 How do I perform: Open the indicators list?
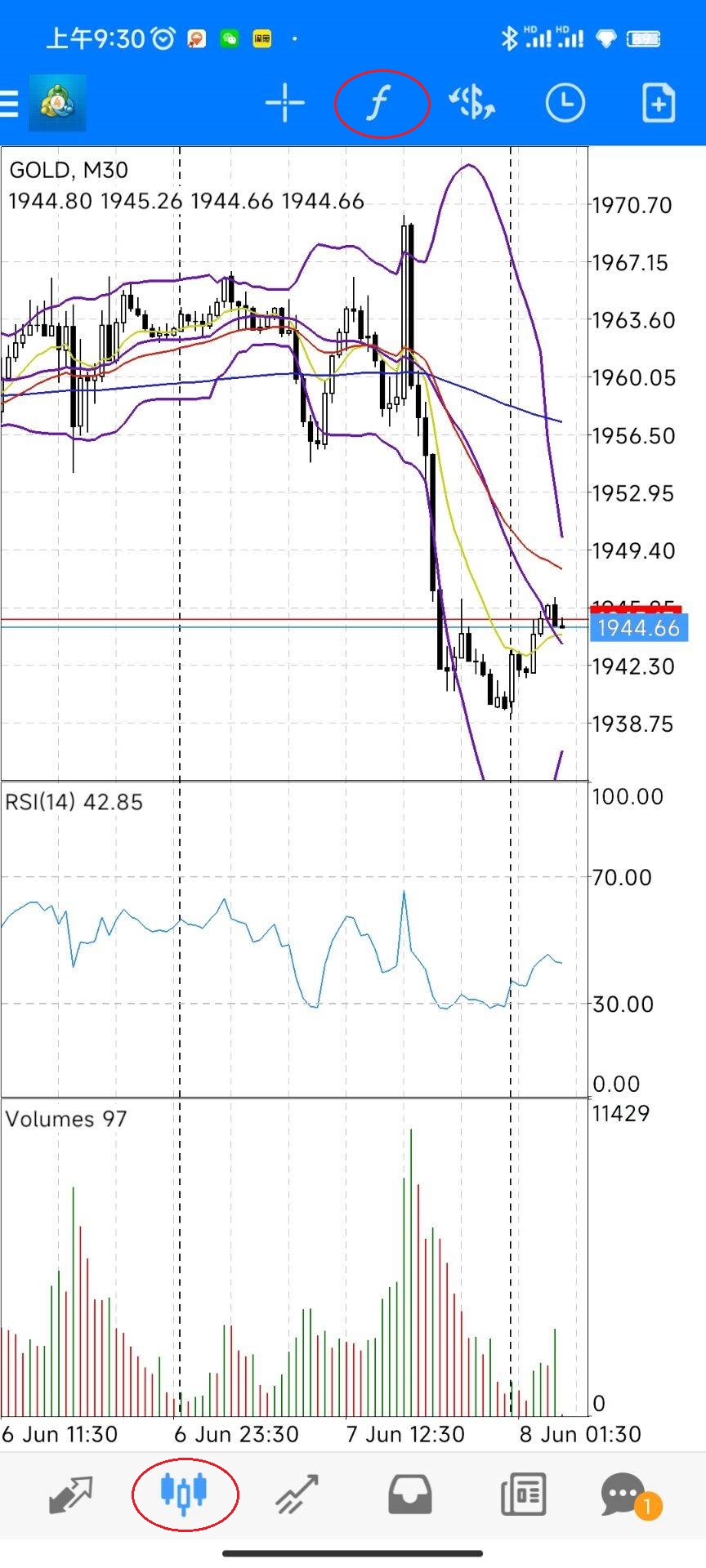coord(379,104)
